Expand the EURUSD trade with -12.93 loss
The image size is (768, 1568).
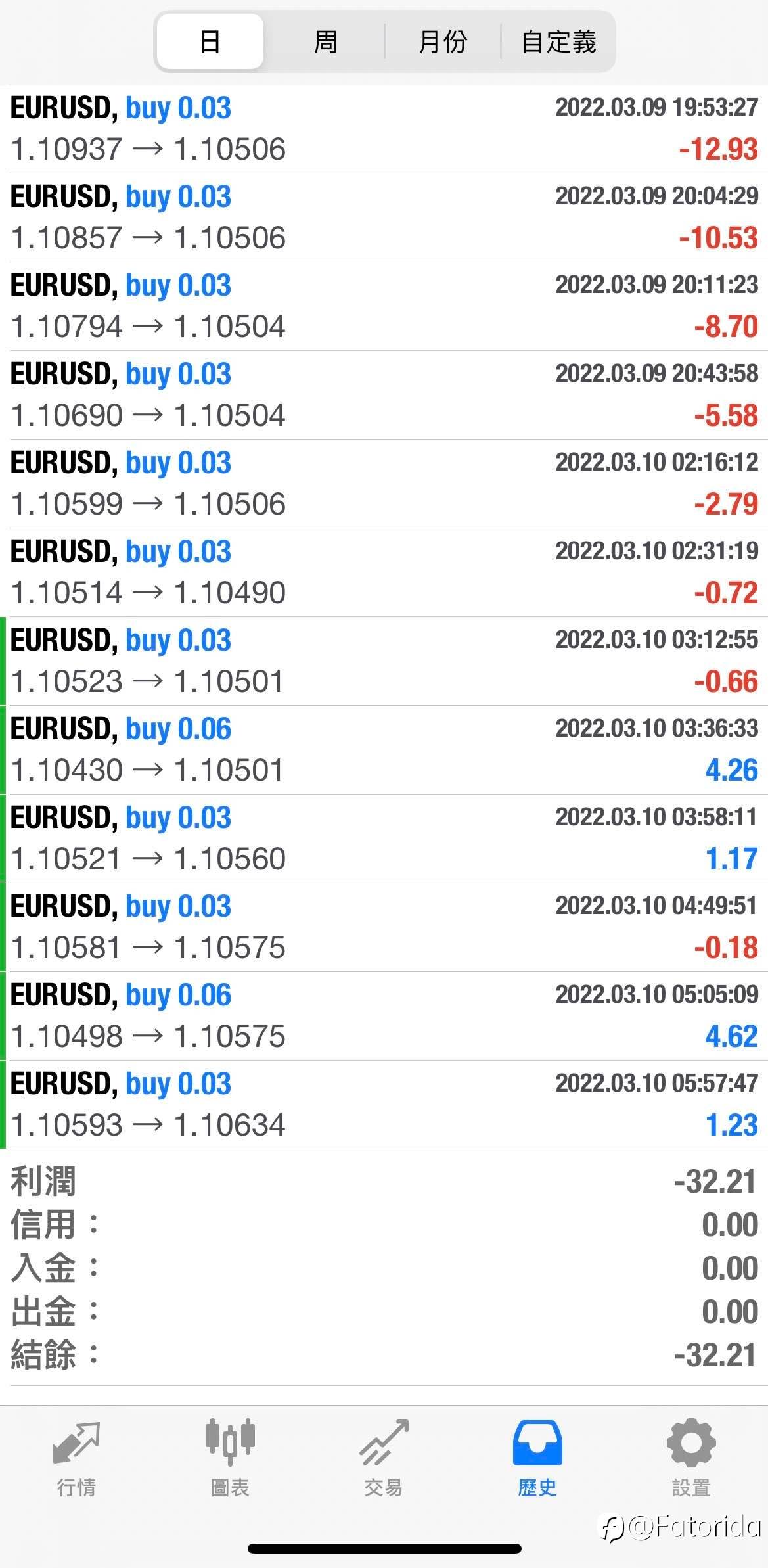[384, 129]
